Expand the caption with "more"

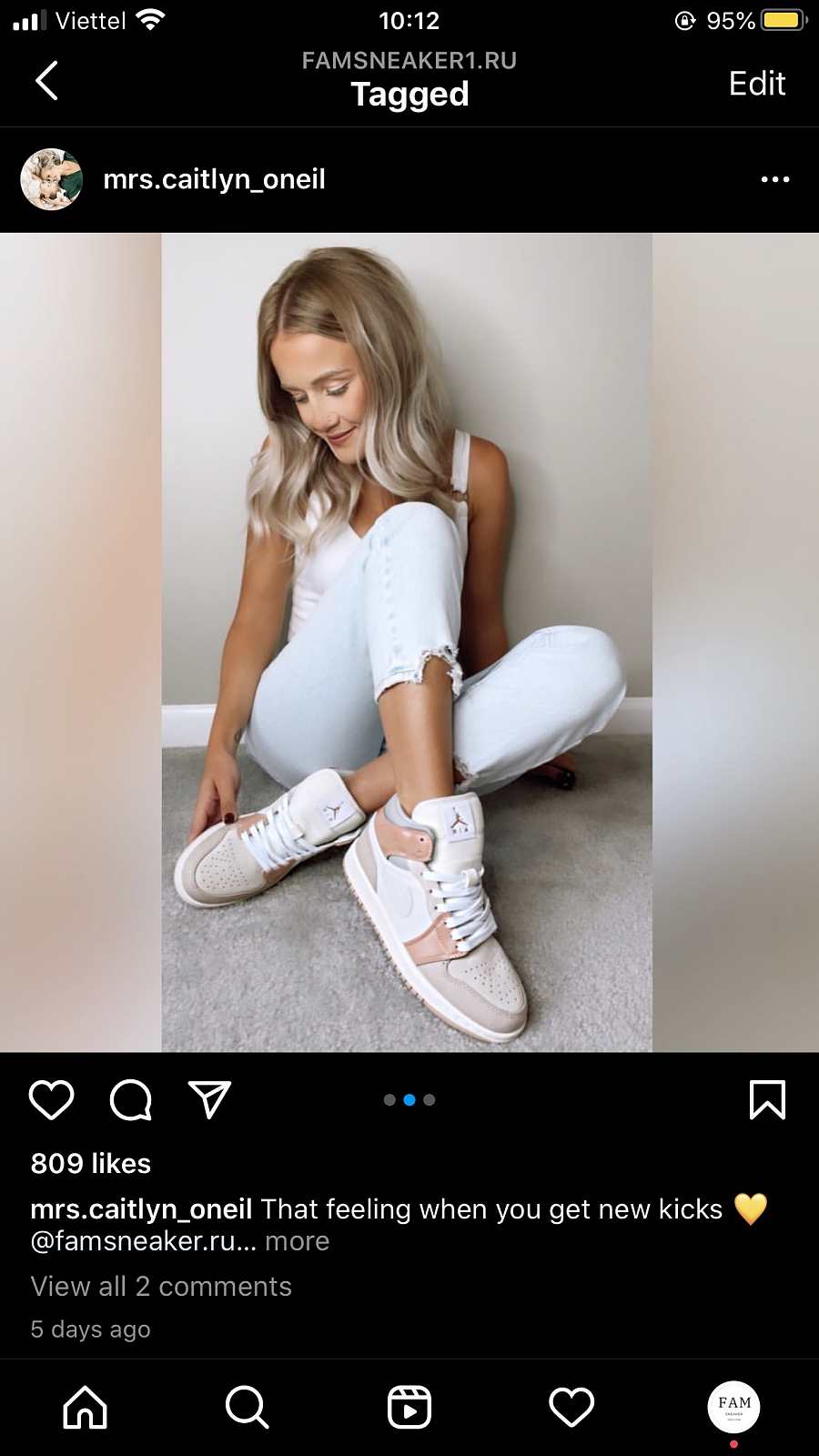tap(298, 1241)
